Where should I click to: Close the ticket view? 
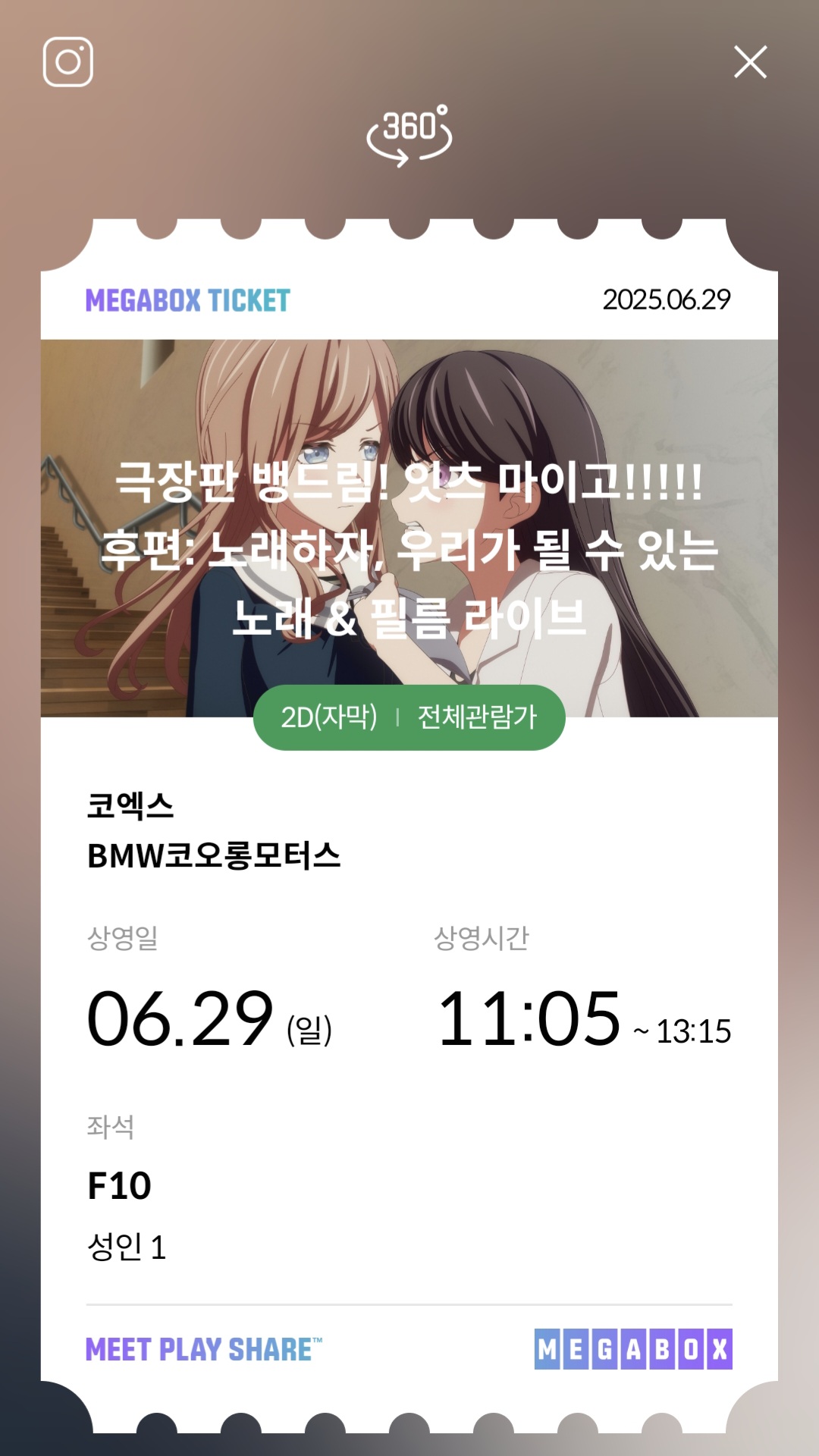tap(750, 62)
